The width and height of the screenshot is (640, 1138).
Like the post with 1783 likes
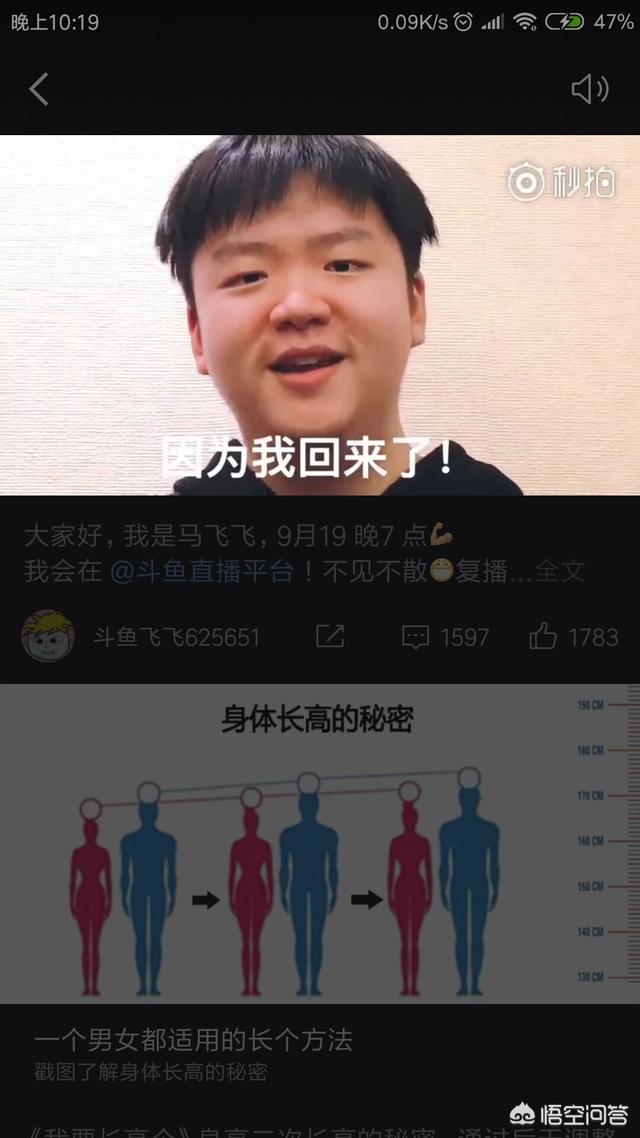click(574, 636)
